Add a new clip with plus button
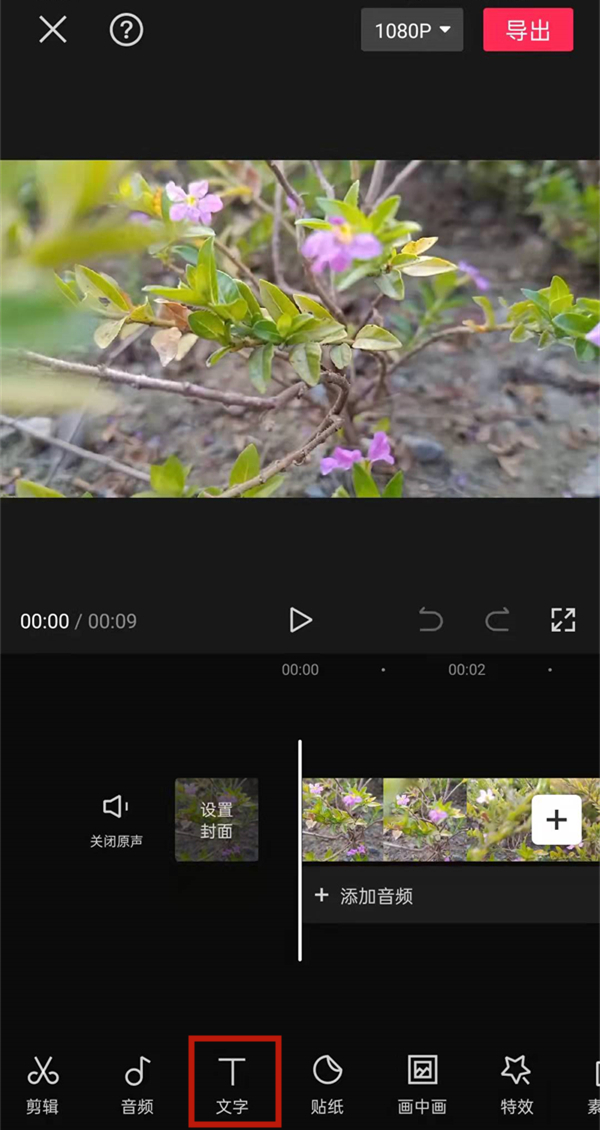The height and width of the screenshot is (1130, 600). (556, 821)
